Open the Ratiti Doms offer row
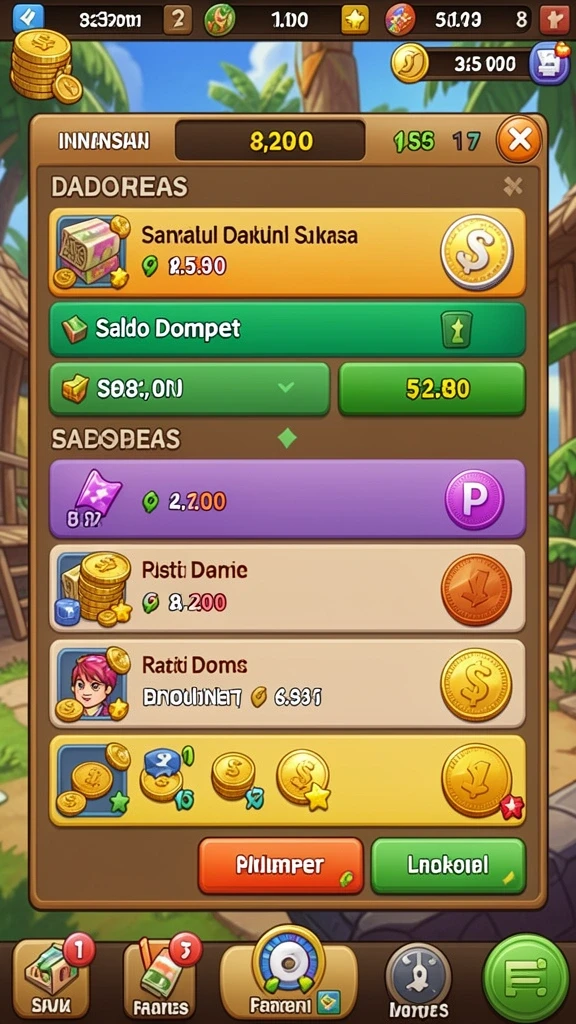This screenshot has width=576, height=1024. point(287,684)
